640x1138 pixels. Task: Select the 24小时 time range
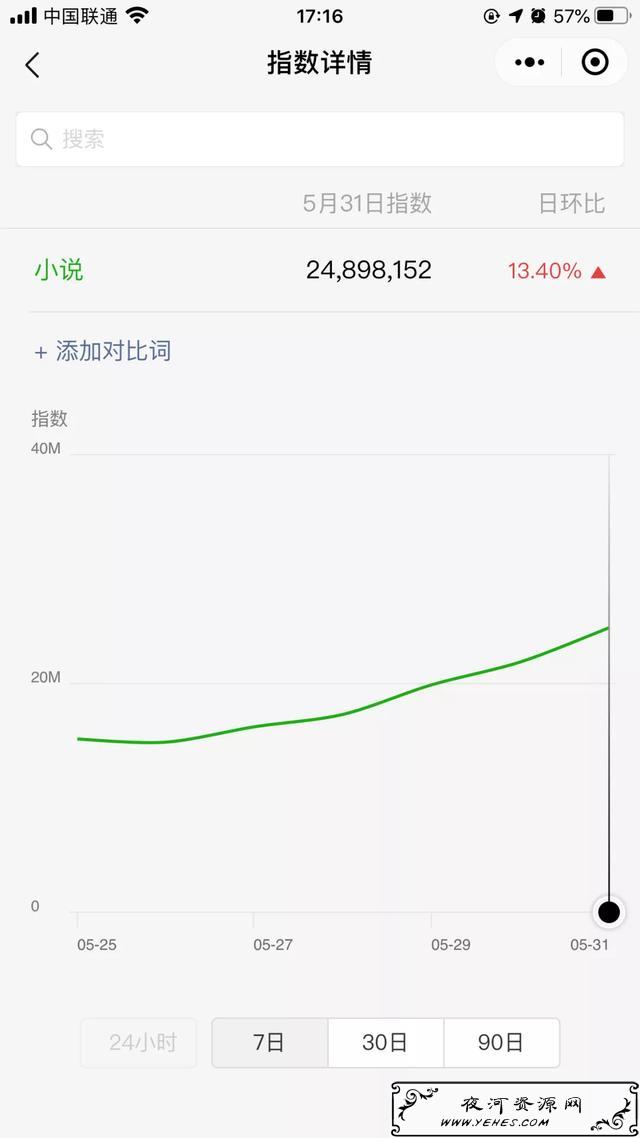pyautogui.click(x=139, y=1042)
